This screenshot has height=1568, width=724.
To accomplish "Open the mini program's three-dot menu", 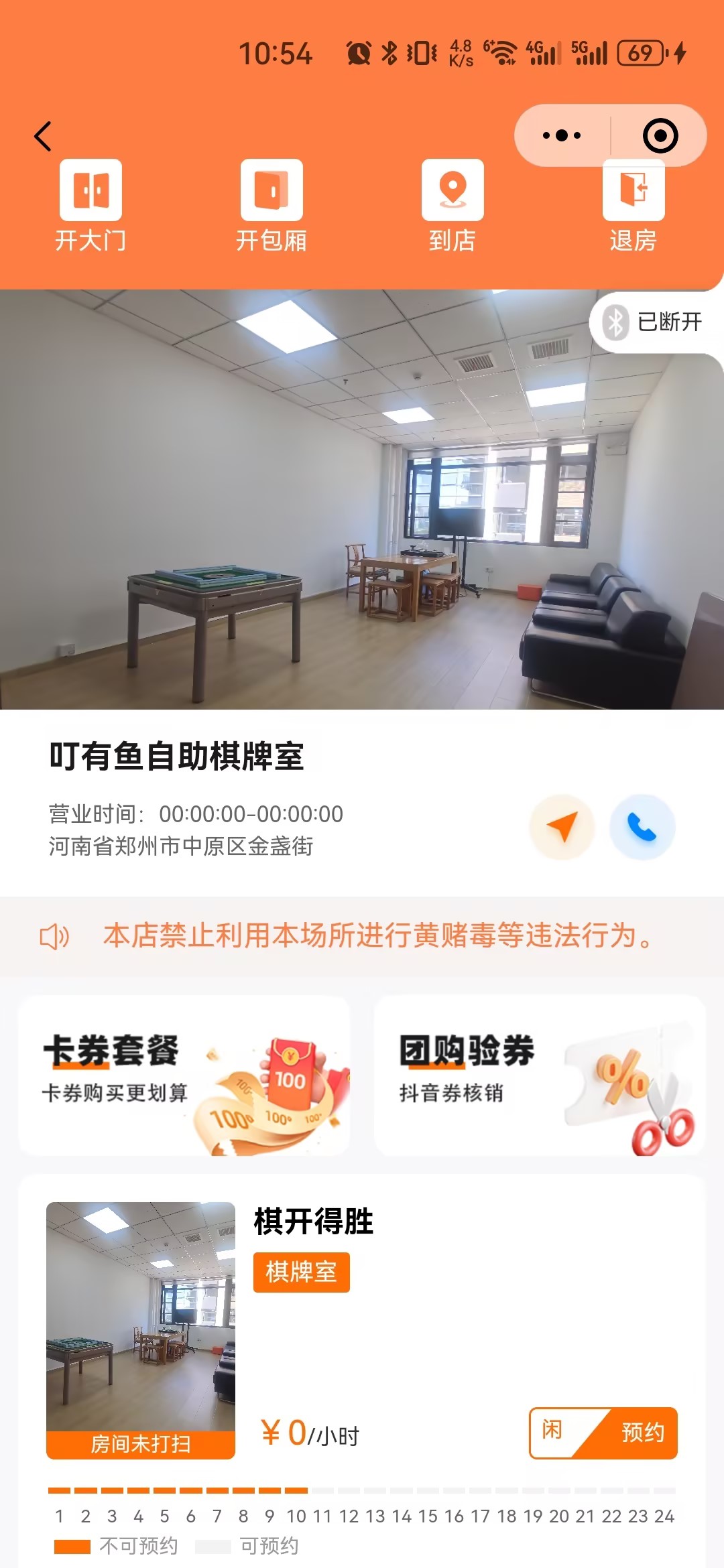I will click(562, 135).
